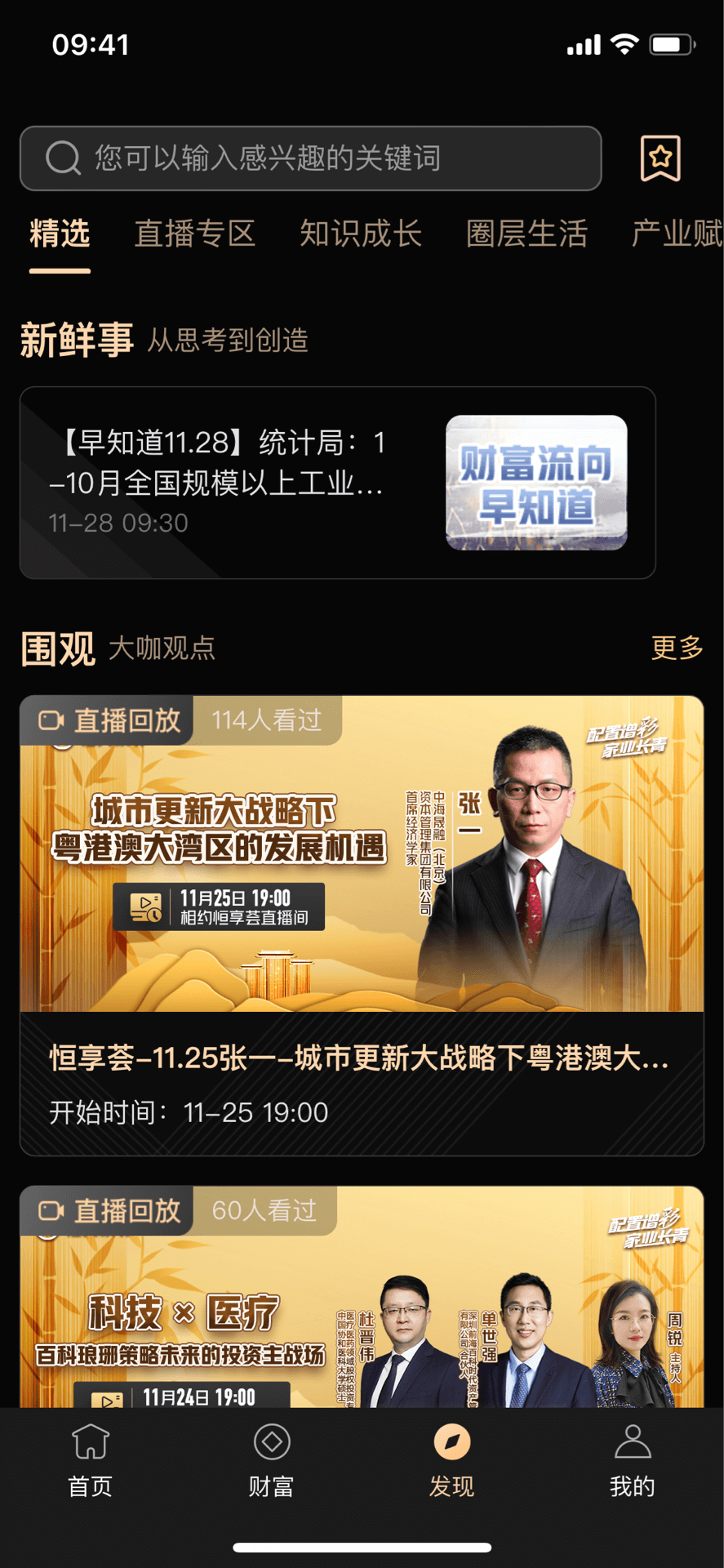Viewport: 724px width, 1568px height.
Task: Open the 早知道11.28 news card
Action: point(337,483)
